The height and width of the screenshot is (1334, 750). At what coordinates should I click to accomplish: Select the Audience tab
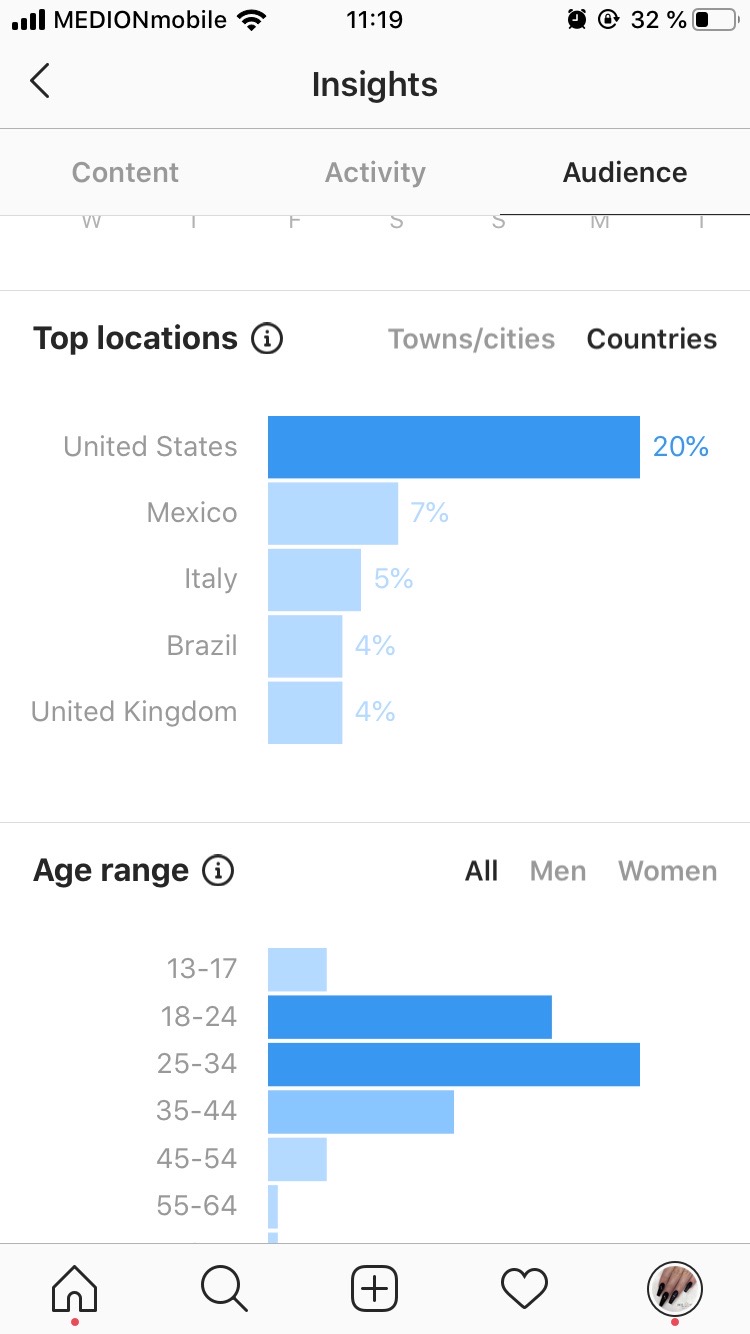pyautogui.click(x=625, y=172)
